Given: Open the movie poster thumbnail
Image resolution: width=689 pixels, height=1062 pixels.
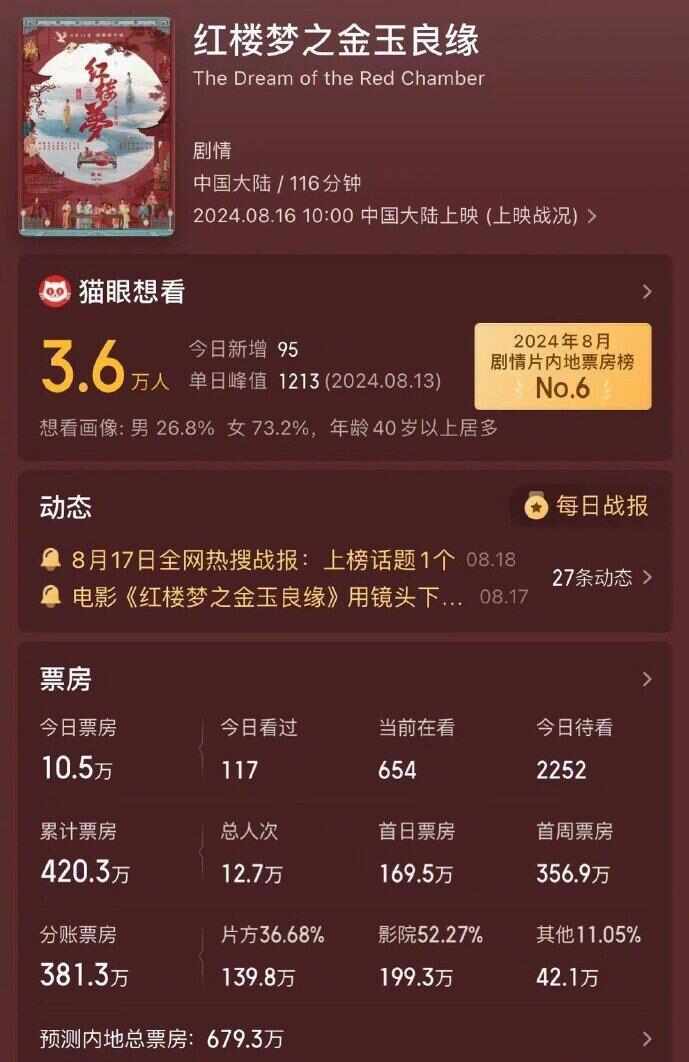Looking at the screenshot, I should coord(97,130).
